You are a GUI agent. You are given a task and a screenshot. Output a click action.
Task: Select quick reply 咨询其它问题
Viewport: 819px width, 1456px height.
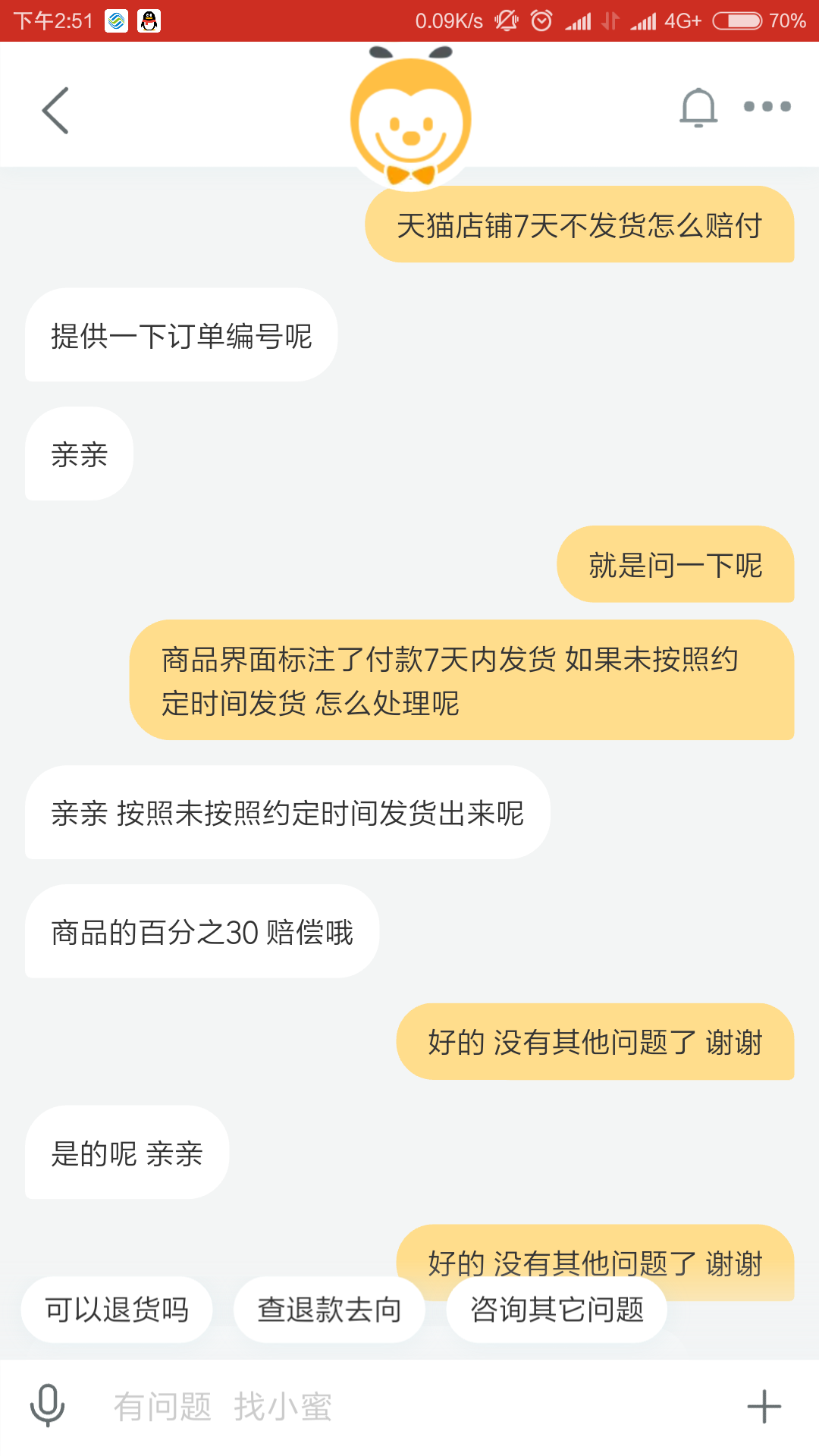click(557, 1309)
